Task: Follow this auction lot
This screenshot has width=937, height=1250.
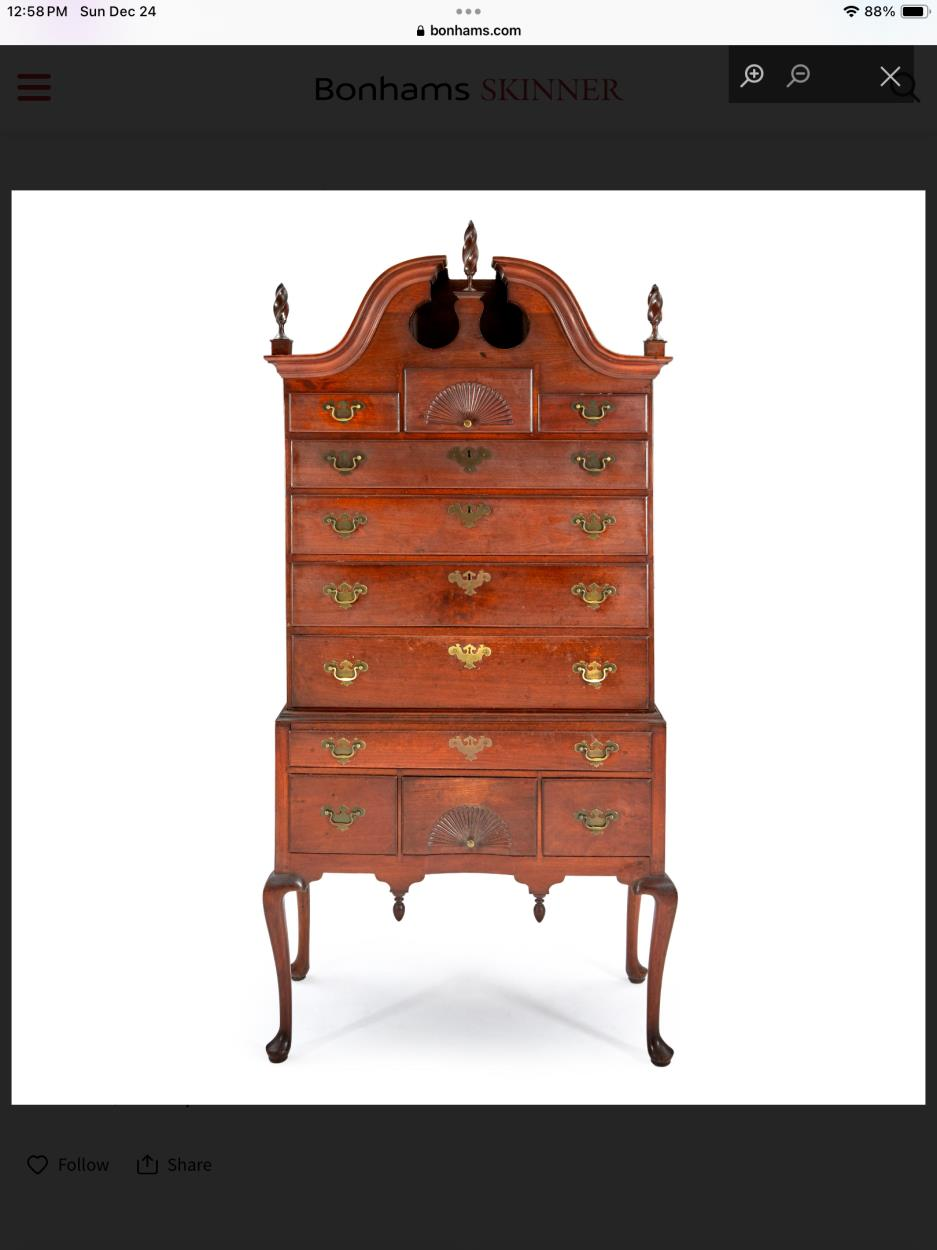Action: pos(68,1164)
